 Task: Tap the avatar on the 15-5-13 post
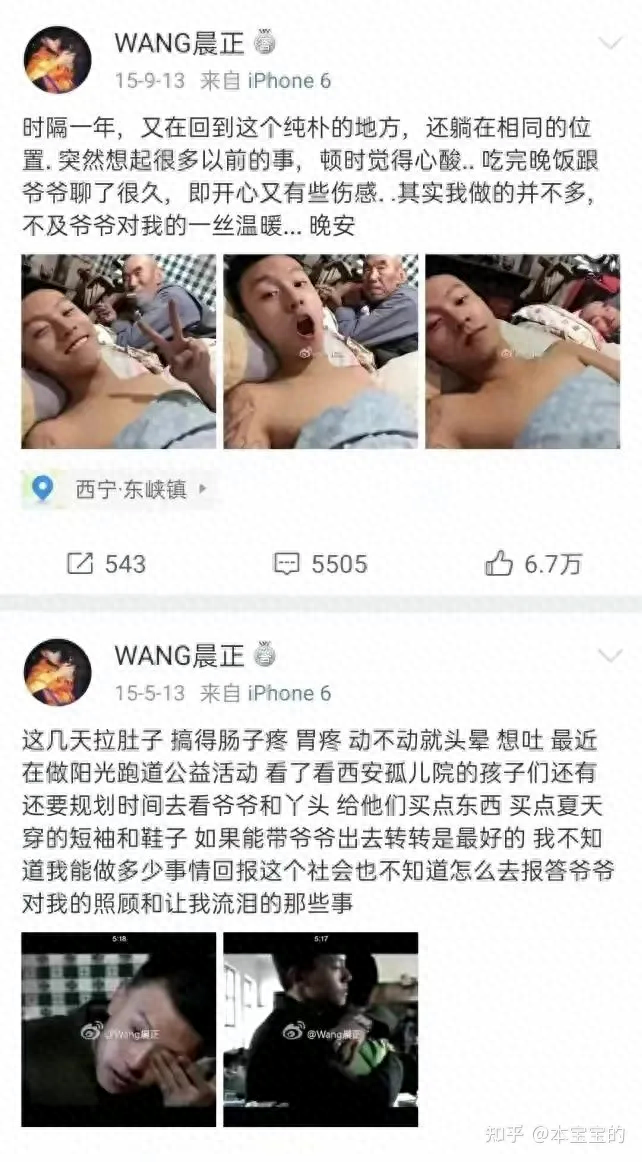click(57, 672)
